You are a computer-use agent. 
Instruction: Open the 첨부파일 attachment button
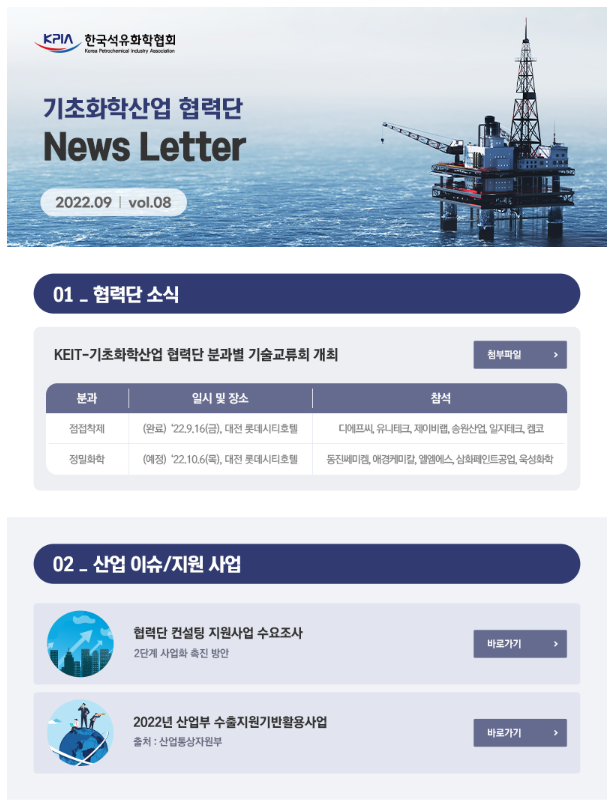pyautogui.click(x=520, y=355)
